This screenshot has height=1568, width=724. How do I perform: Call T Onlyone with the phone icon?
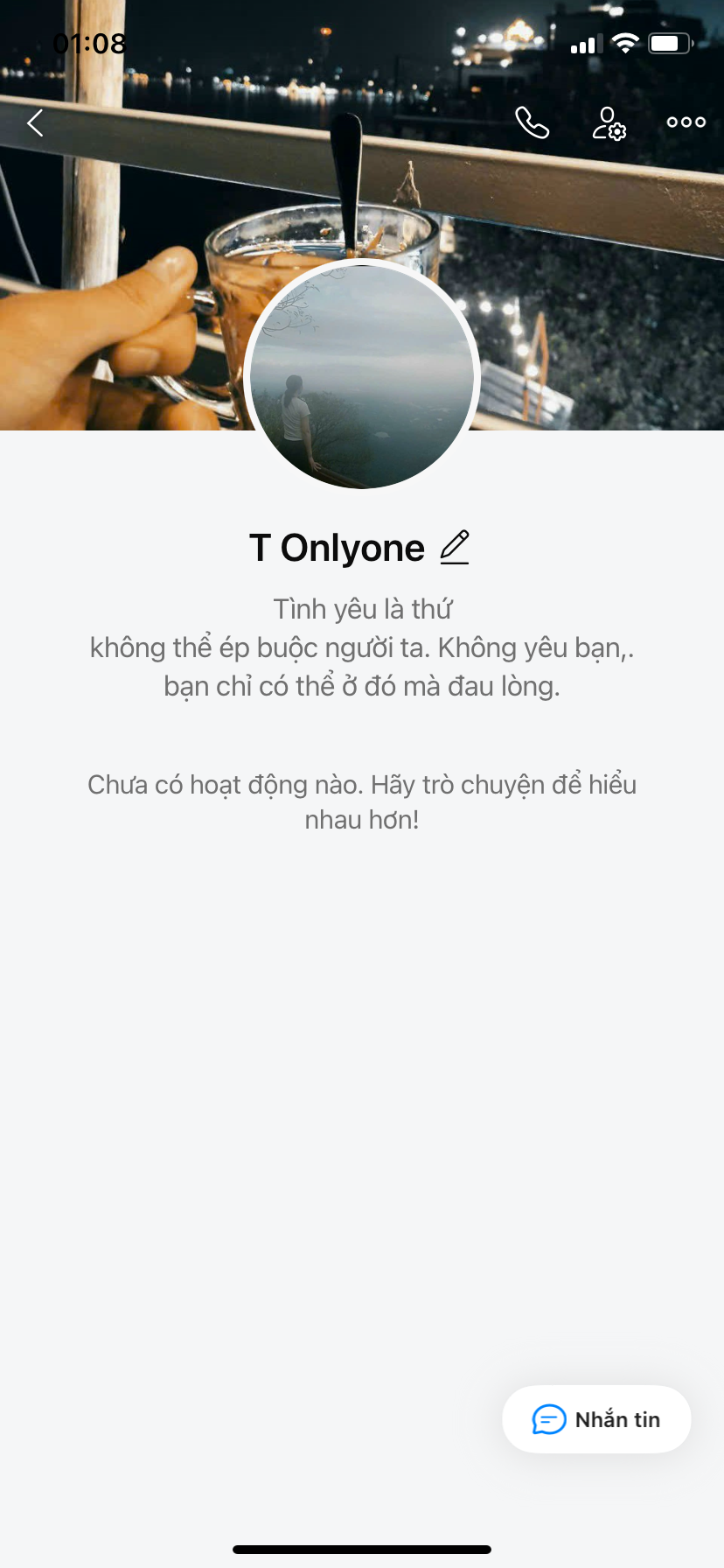pos(532,123)
